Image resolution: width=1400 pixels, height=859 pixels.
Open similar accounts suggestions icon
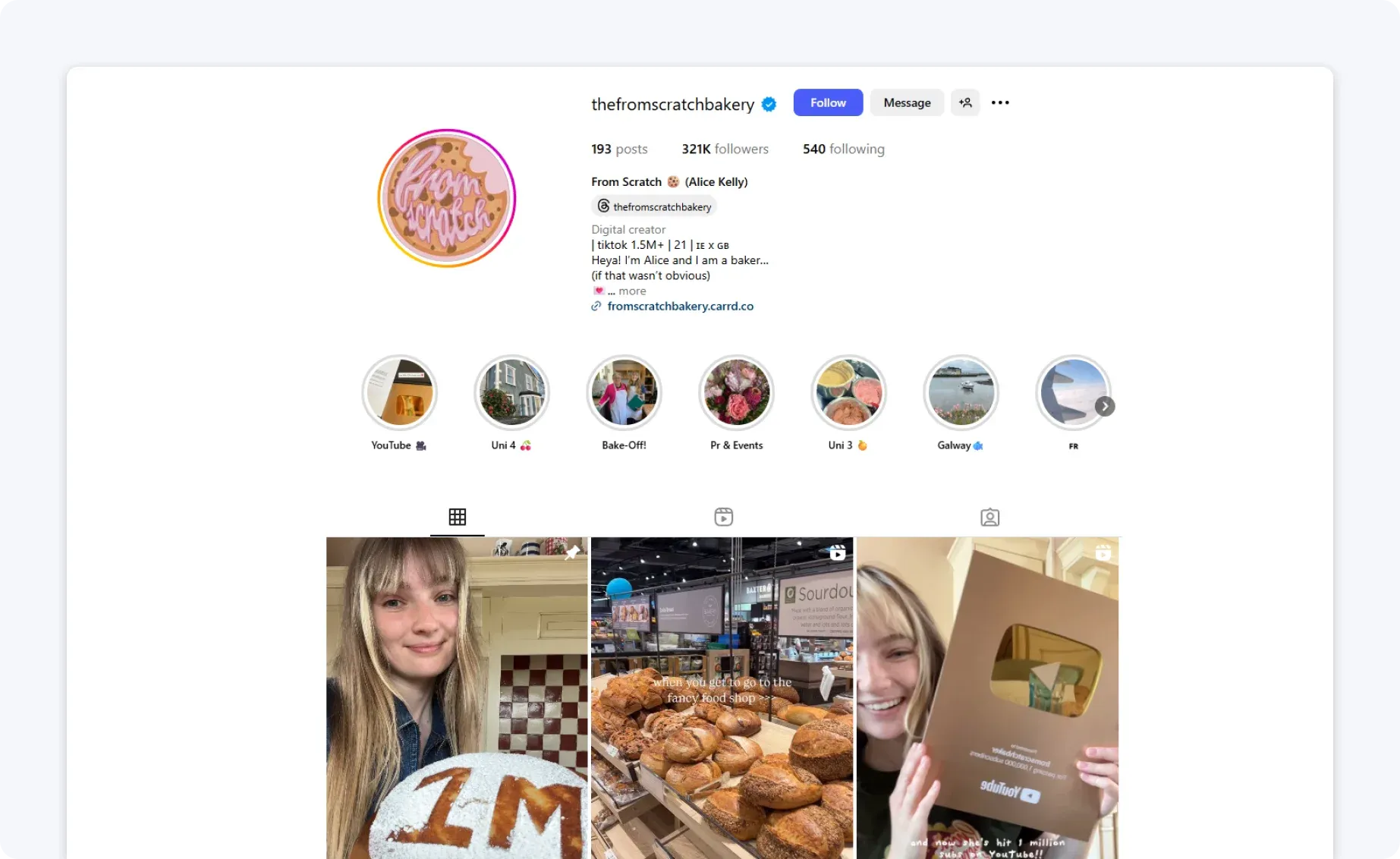point(964,102)
